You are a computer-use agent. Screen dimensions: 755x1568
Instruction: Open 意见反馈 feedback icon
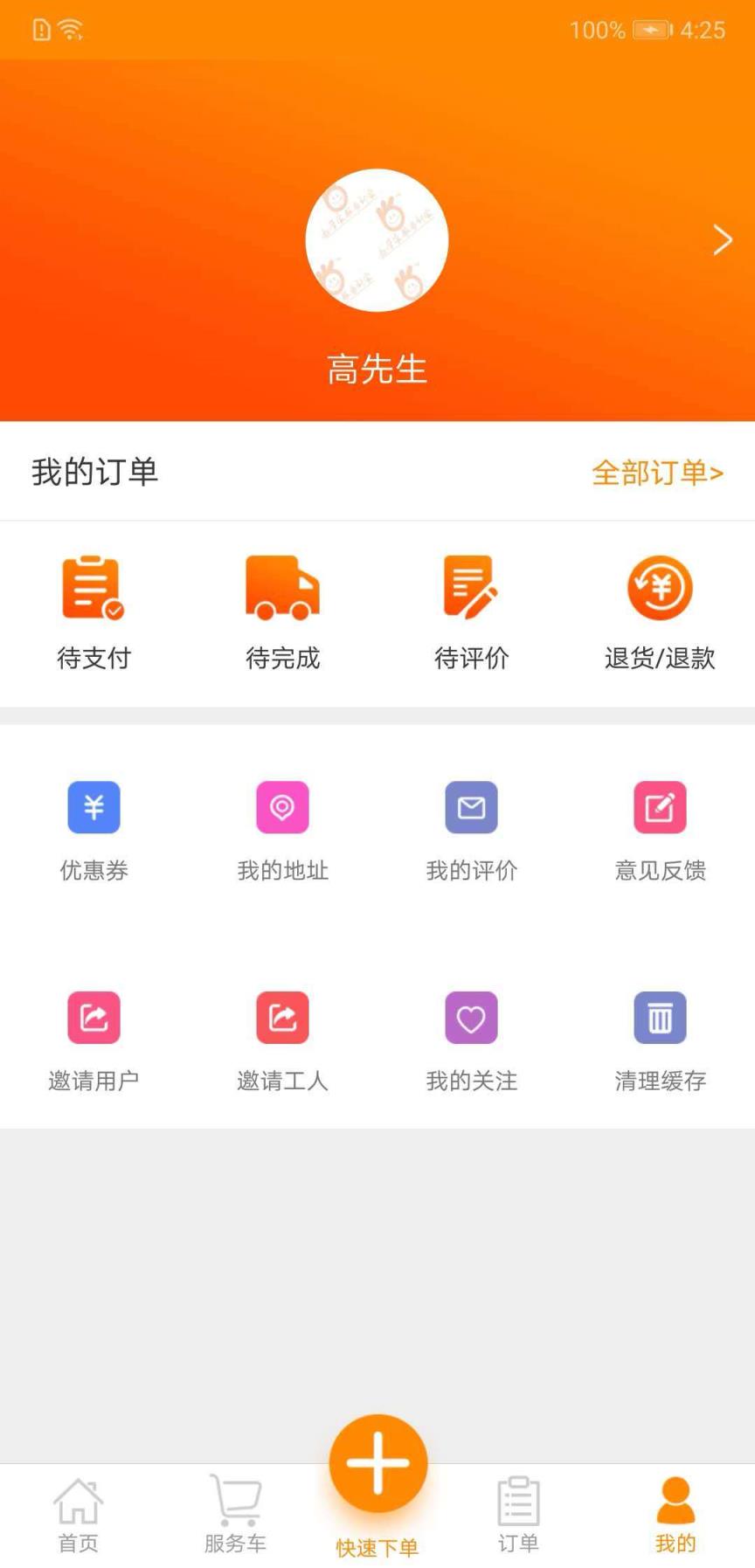pyautogui.click(x=660, y=807)
